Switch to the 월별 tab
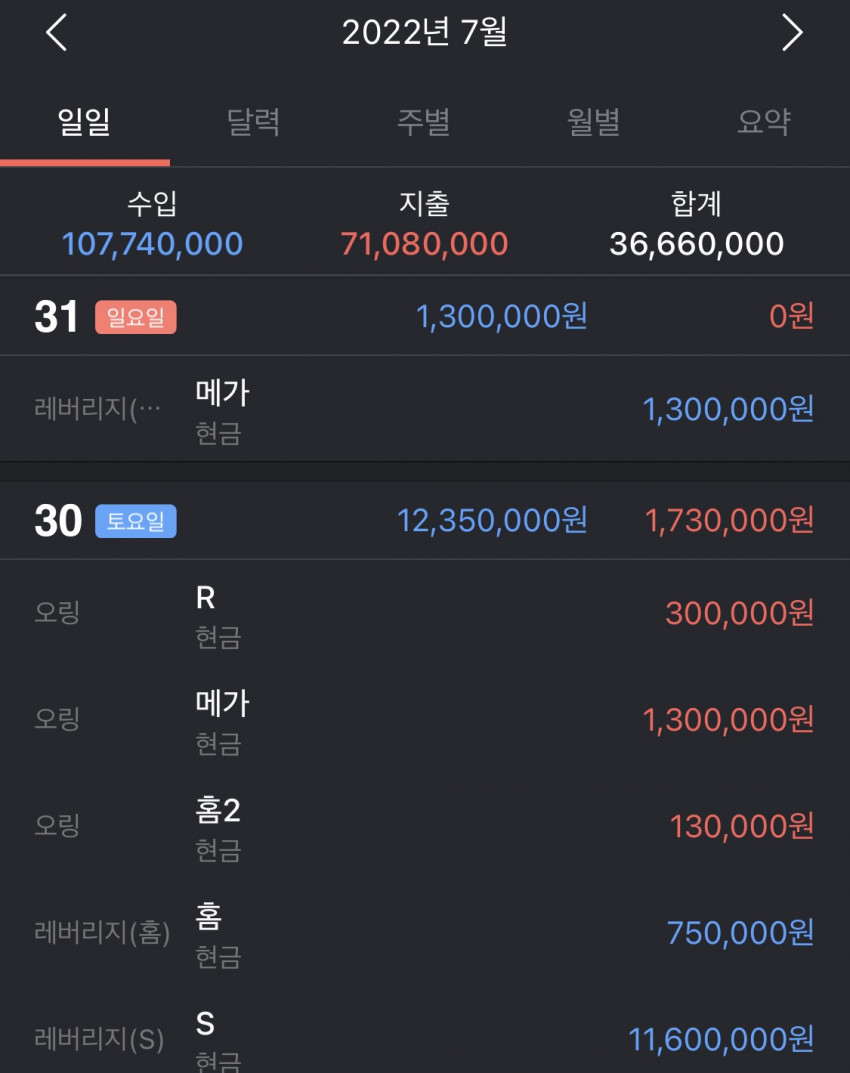This screenshot has height=1073, width=850. pyautogui.click(x=594, y=122)
